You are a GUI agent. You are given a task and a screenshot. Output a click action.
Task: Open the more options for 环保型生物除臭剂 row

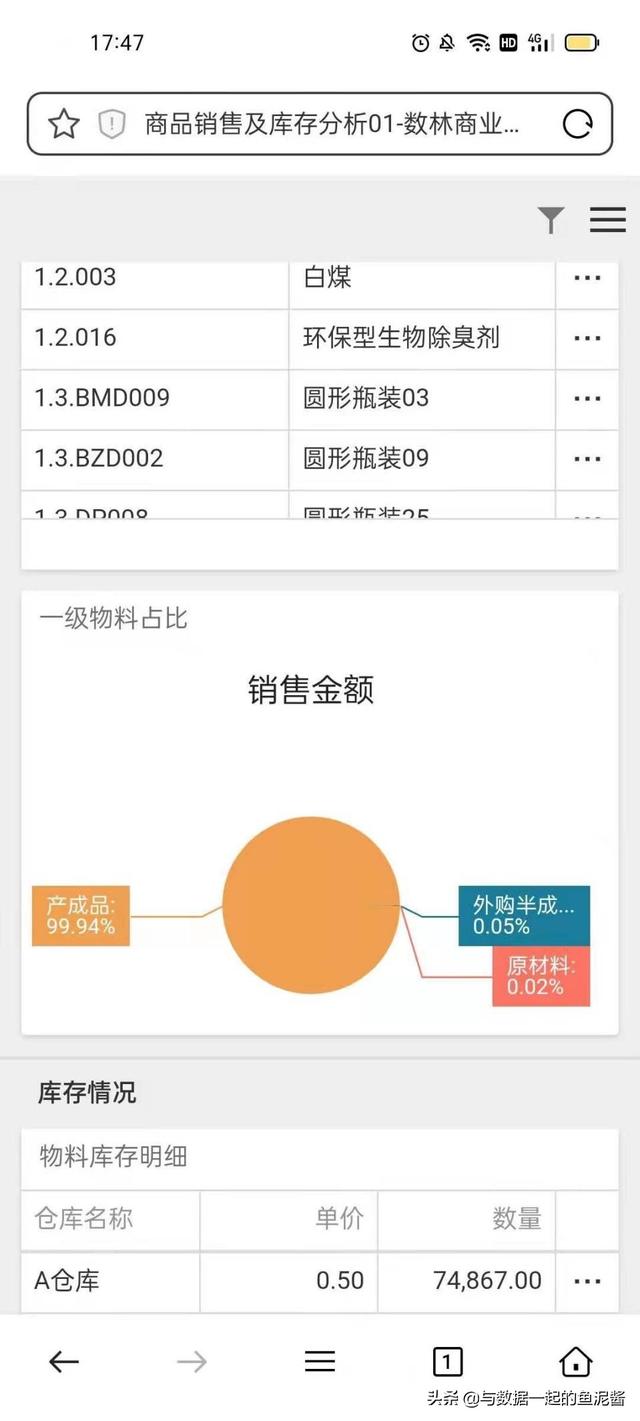[x=587, y=338]
